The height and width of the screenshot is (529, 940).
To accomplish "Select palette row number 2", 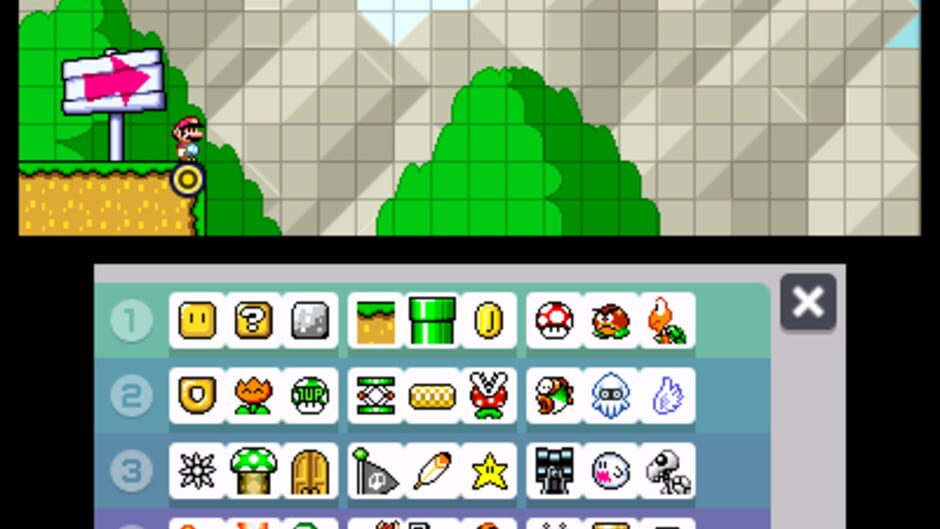I will (131, 396).
